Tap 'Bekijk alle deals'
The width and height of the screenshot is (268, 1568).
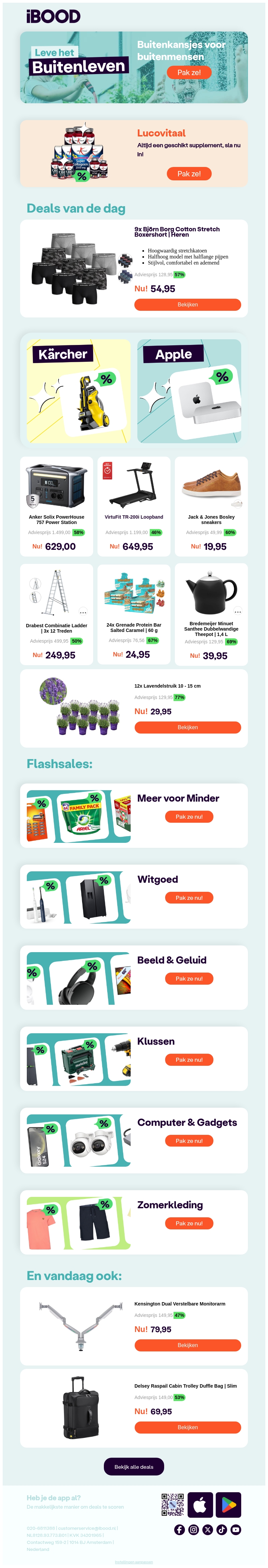tap(134, 1467)
